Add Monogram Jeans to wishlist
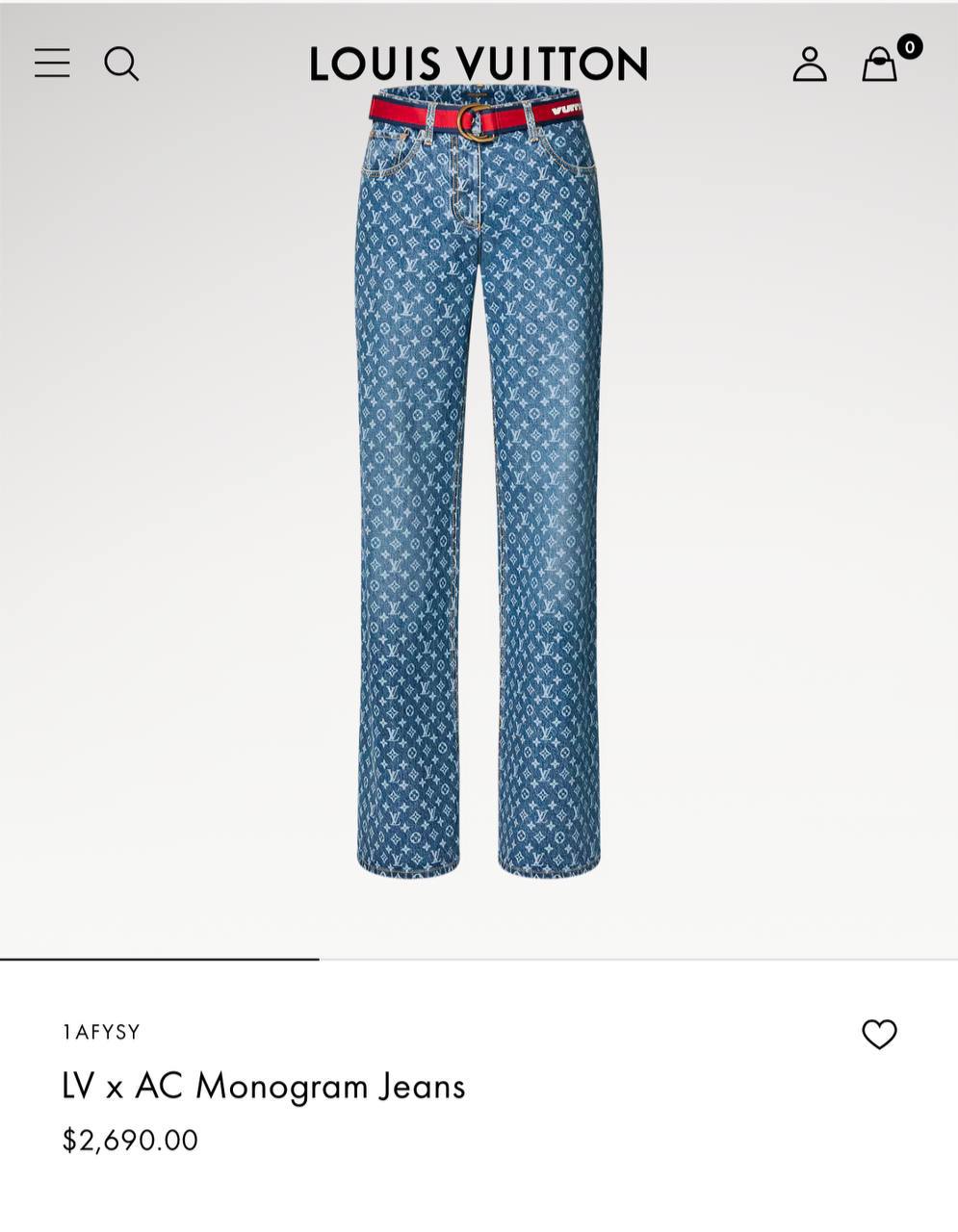This screenshot has width=958, height=1232. (x=878, y=1034)
